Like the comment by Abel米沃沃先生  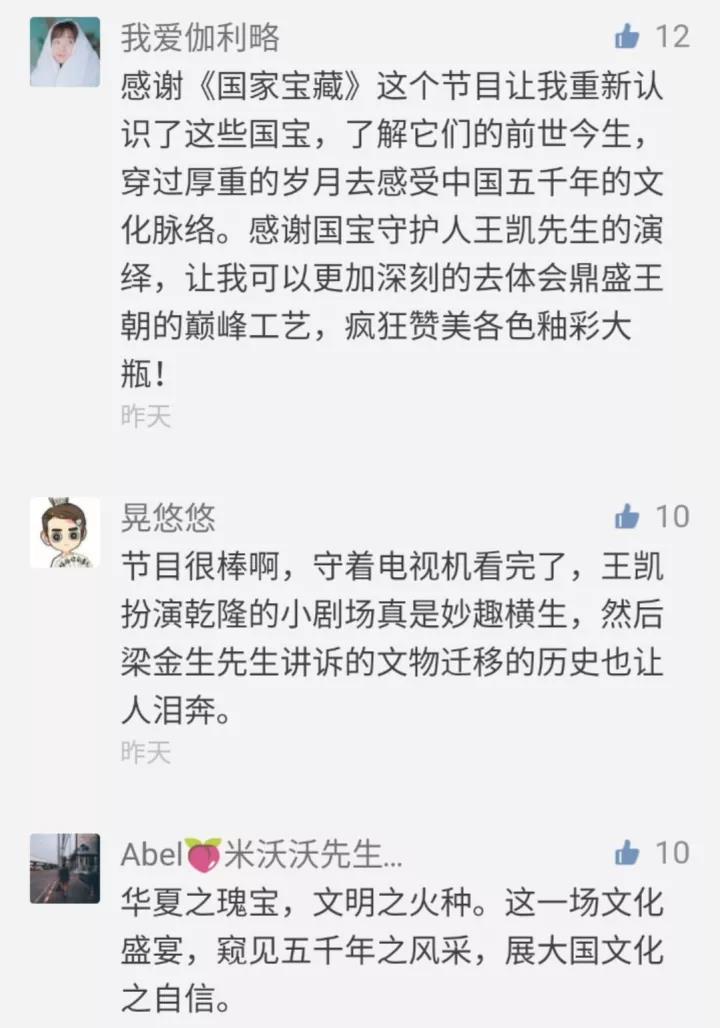tap(628, 853)
